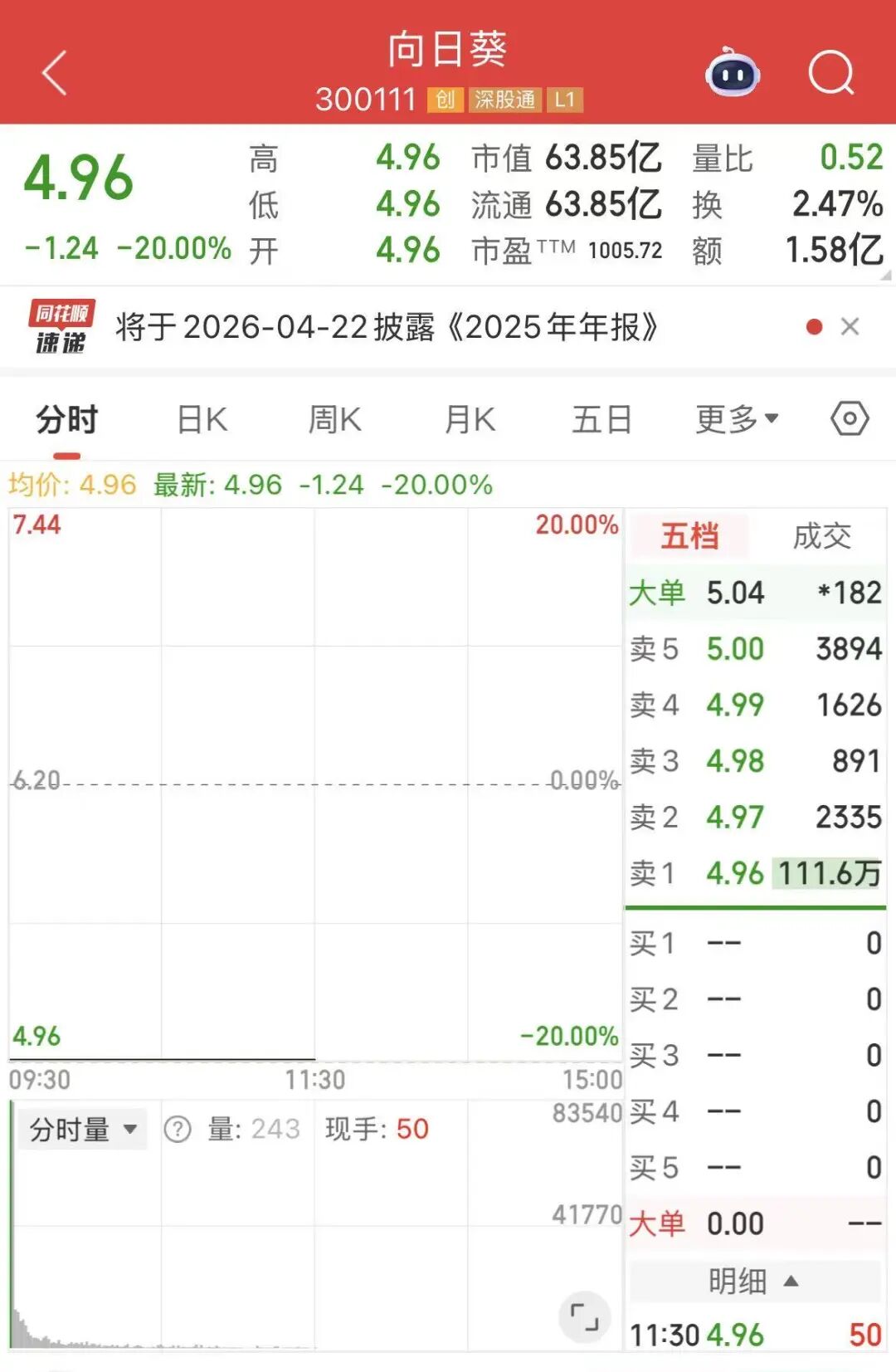Screen dimensions: 896x1372
Task: Open the 更多 chart type dropdown
Action: [733, 419]
